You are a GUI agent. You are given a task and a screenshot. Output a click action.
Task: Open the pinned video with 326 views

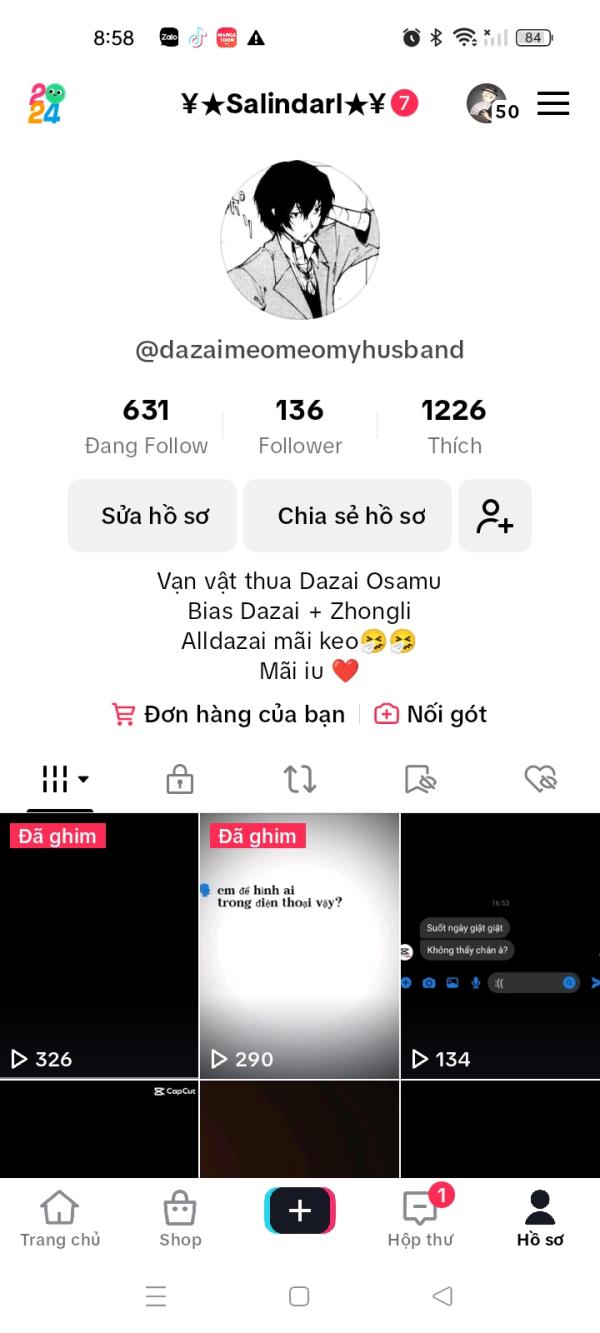coord(99,945)
